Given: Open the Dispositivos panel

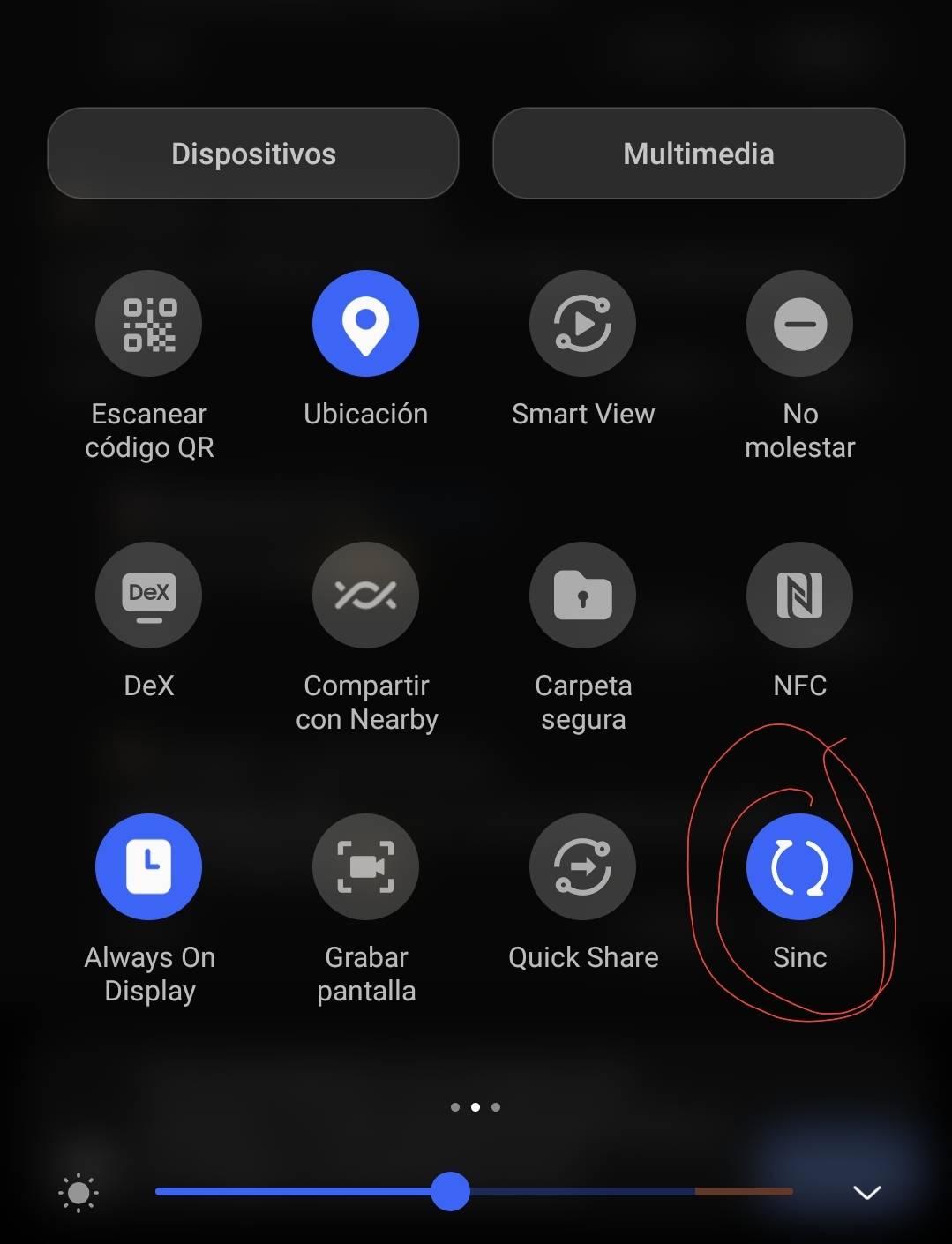Looking at the screenshot, I should tap(253, 154).
